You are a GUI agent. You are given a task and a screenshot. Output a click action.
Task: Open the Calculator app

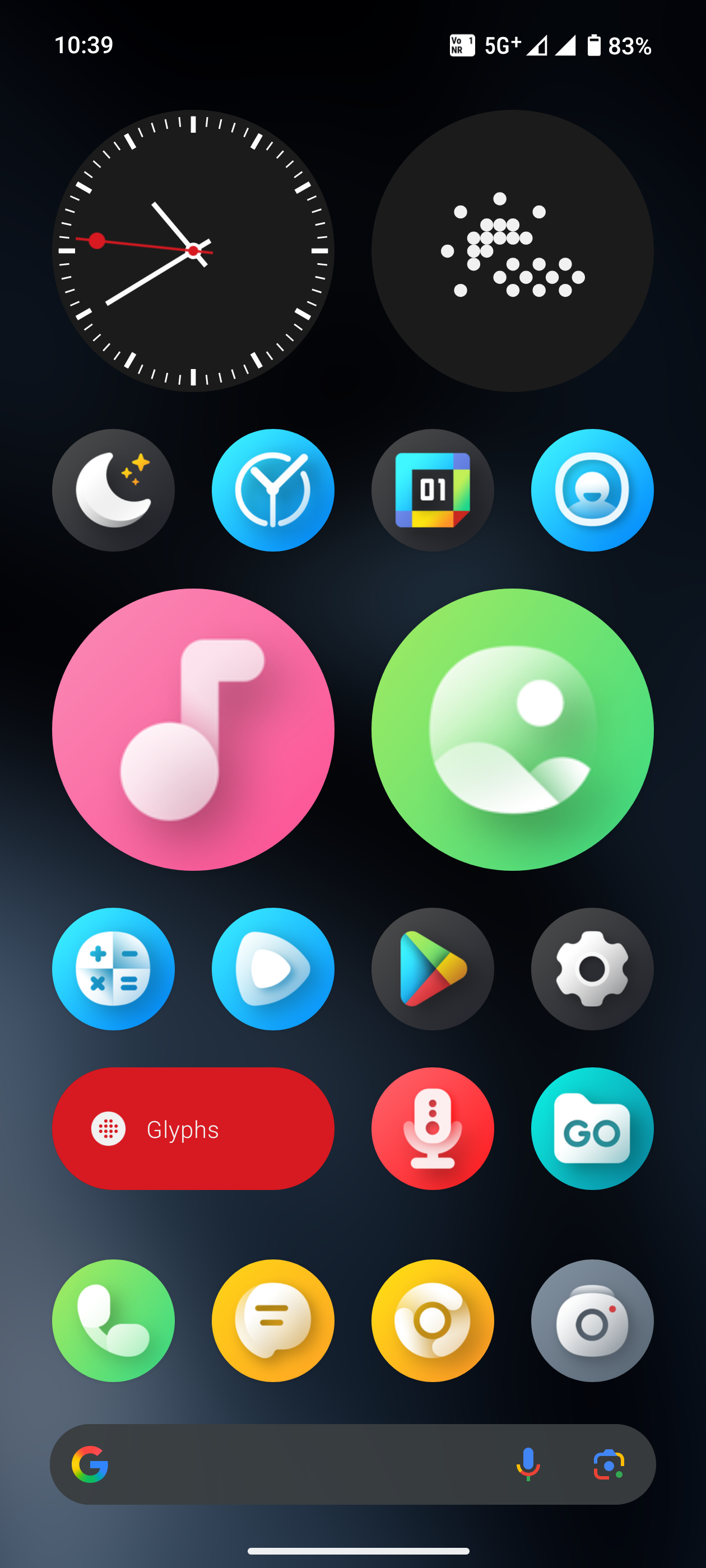[x=113, y=968]
